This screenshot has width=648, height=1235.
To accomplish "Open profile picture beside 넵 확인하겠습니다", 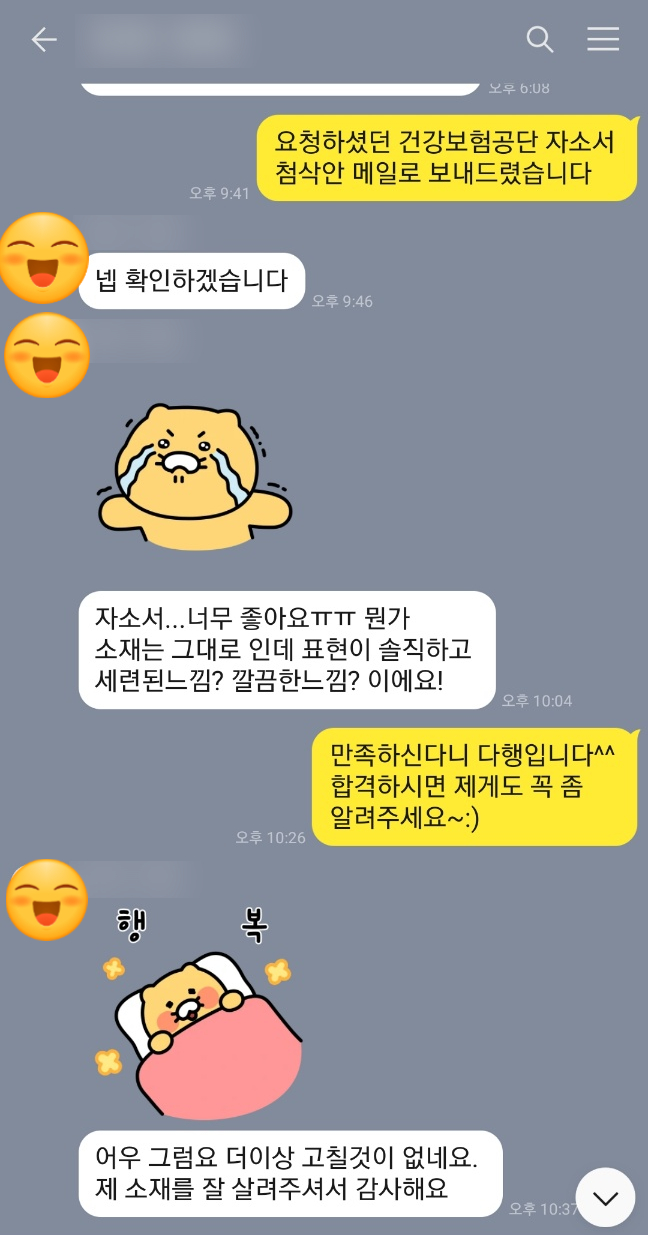I will [45, 257].
